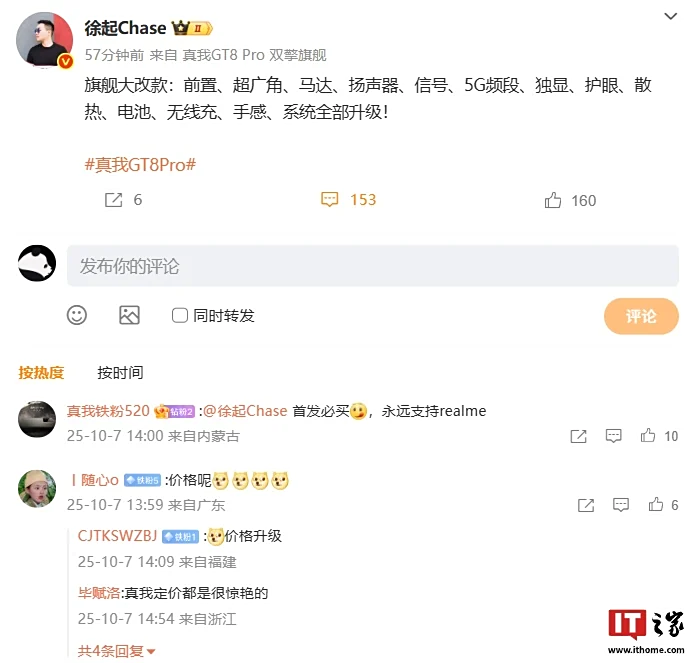This screenshot has height=663, width=696.
Task: Tap the 发布你的评论 comment field
Action: click(372, 266)
